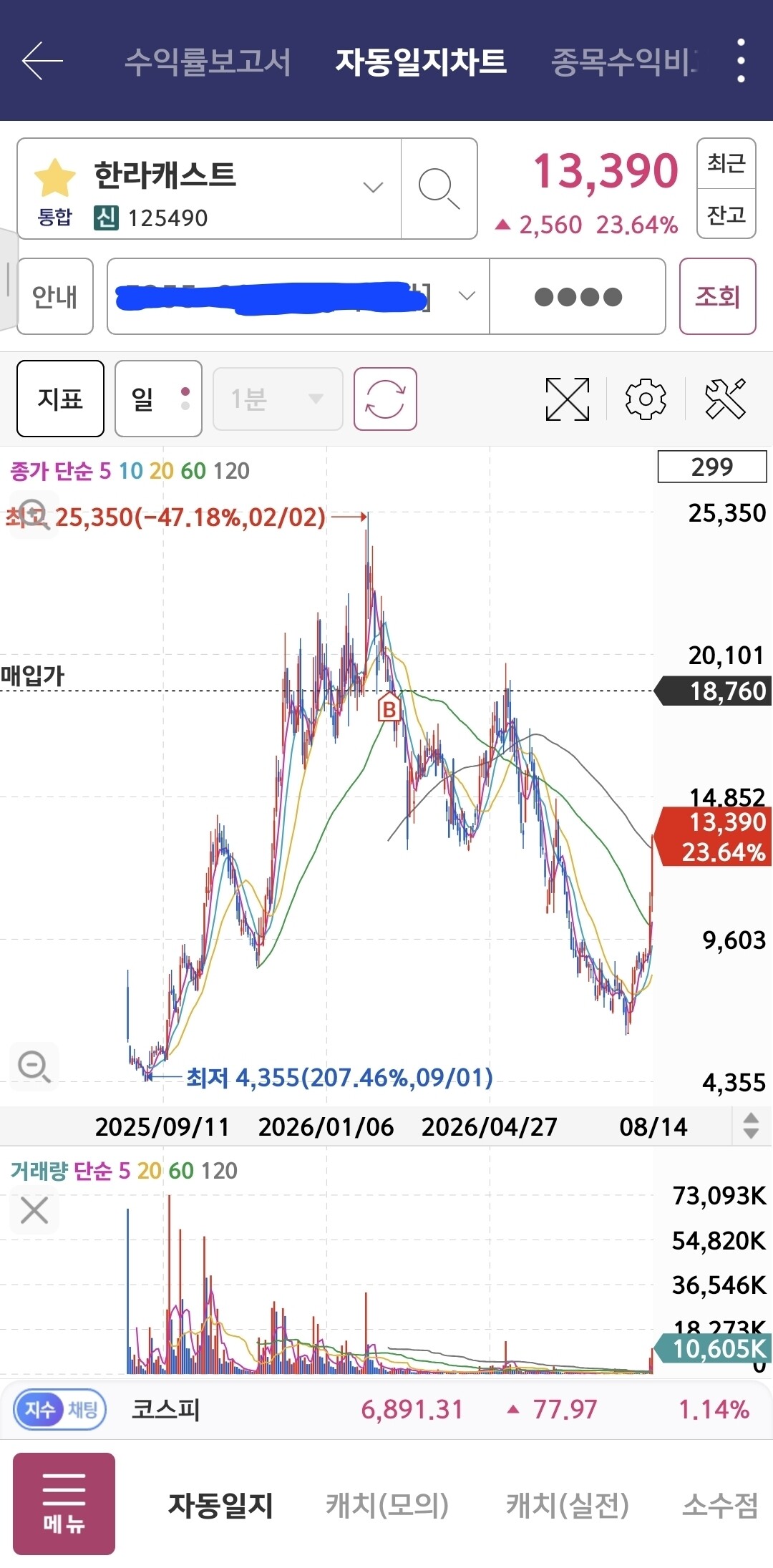Screen dimensions: 773x1568
Task: Open the 메뉴 menu button
Action: (64, 1504)
